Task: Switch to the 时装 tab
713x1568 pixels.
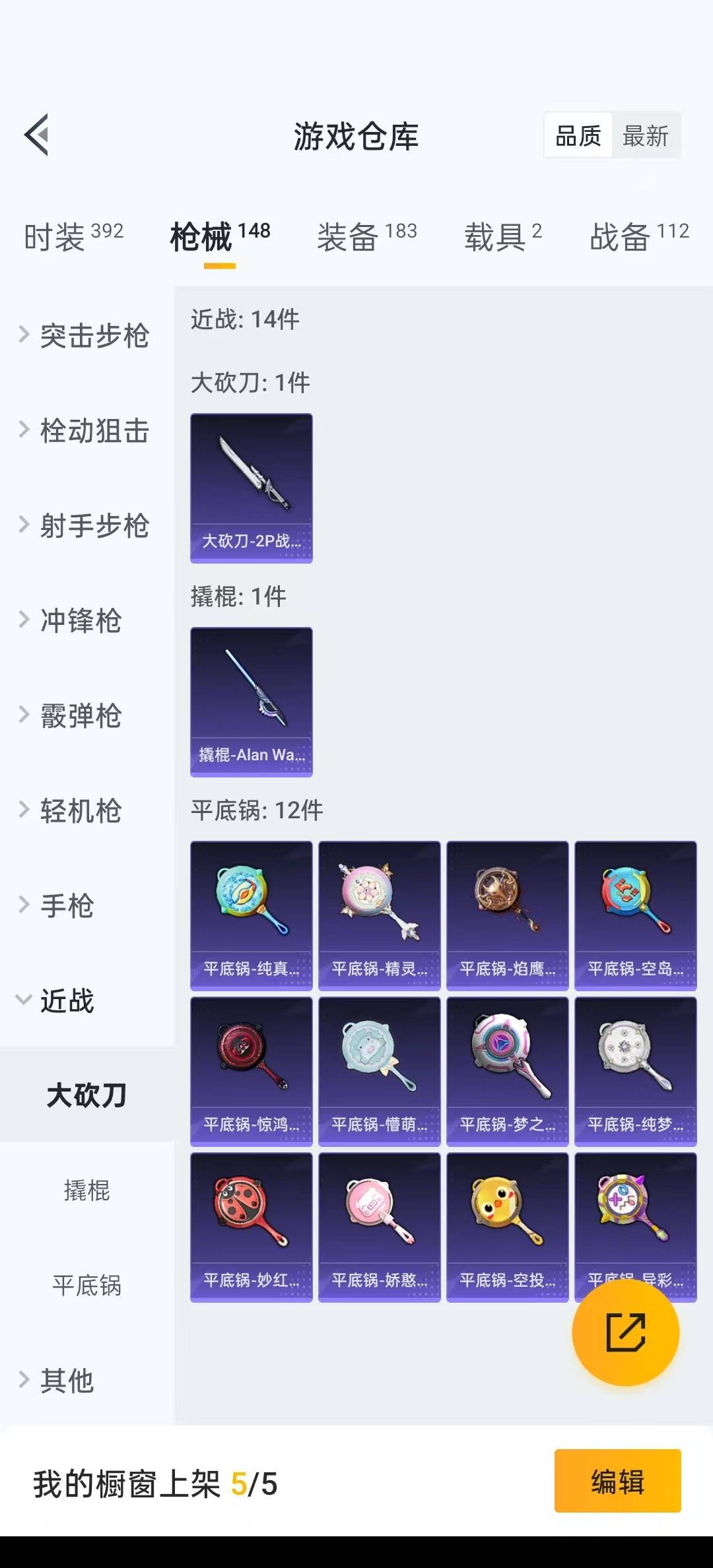Action: (x=73, y=237)
